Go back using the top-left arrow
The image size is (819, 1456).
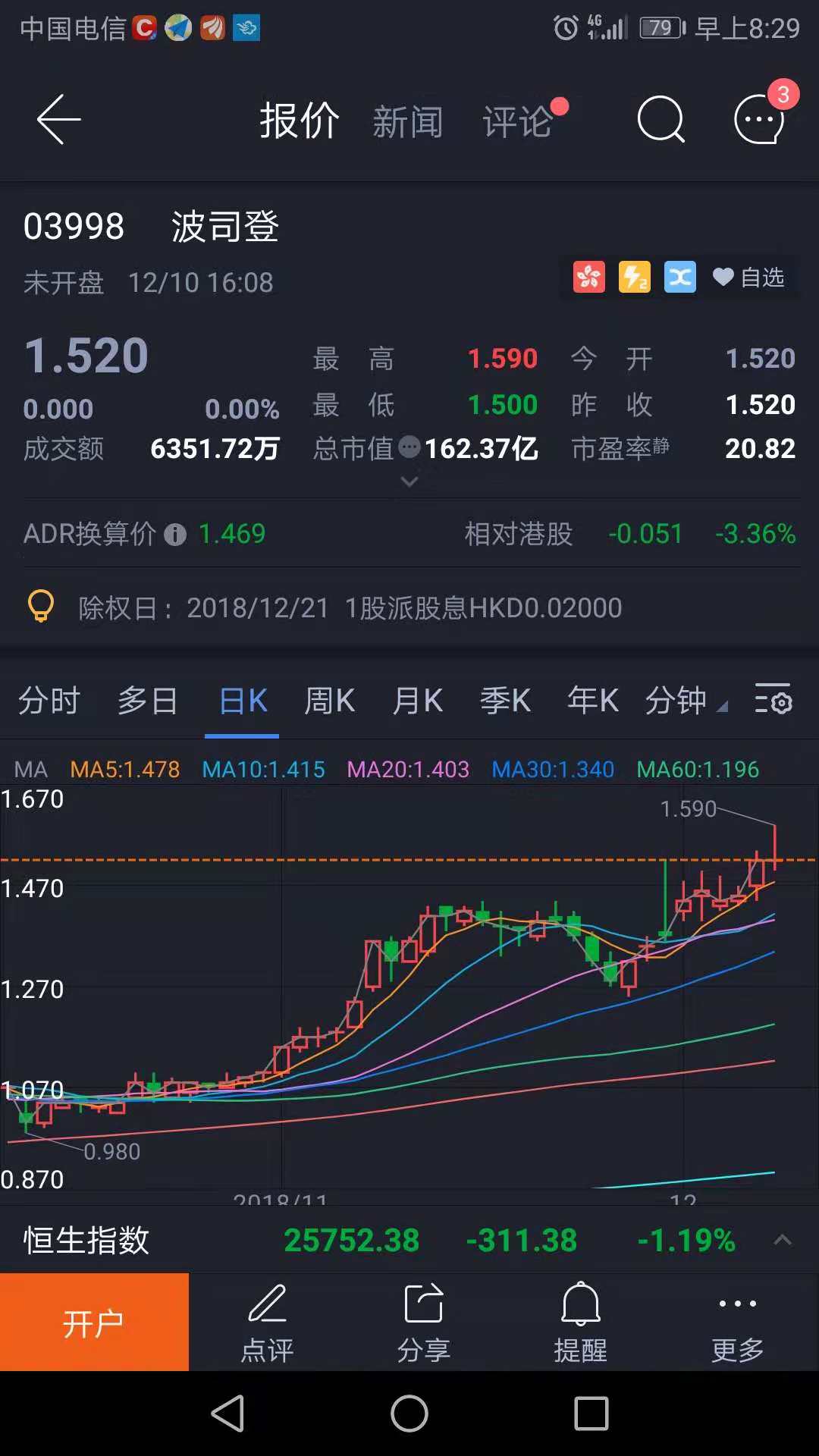click(59, 119)
